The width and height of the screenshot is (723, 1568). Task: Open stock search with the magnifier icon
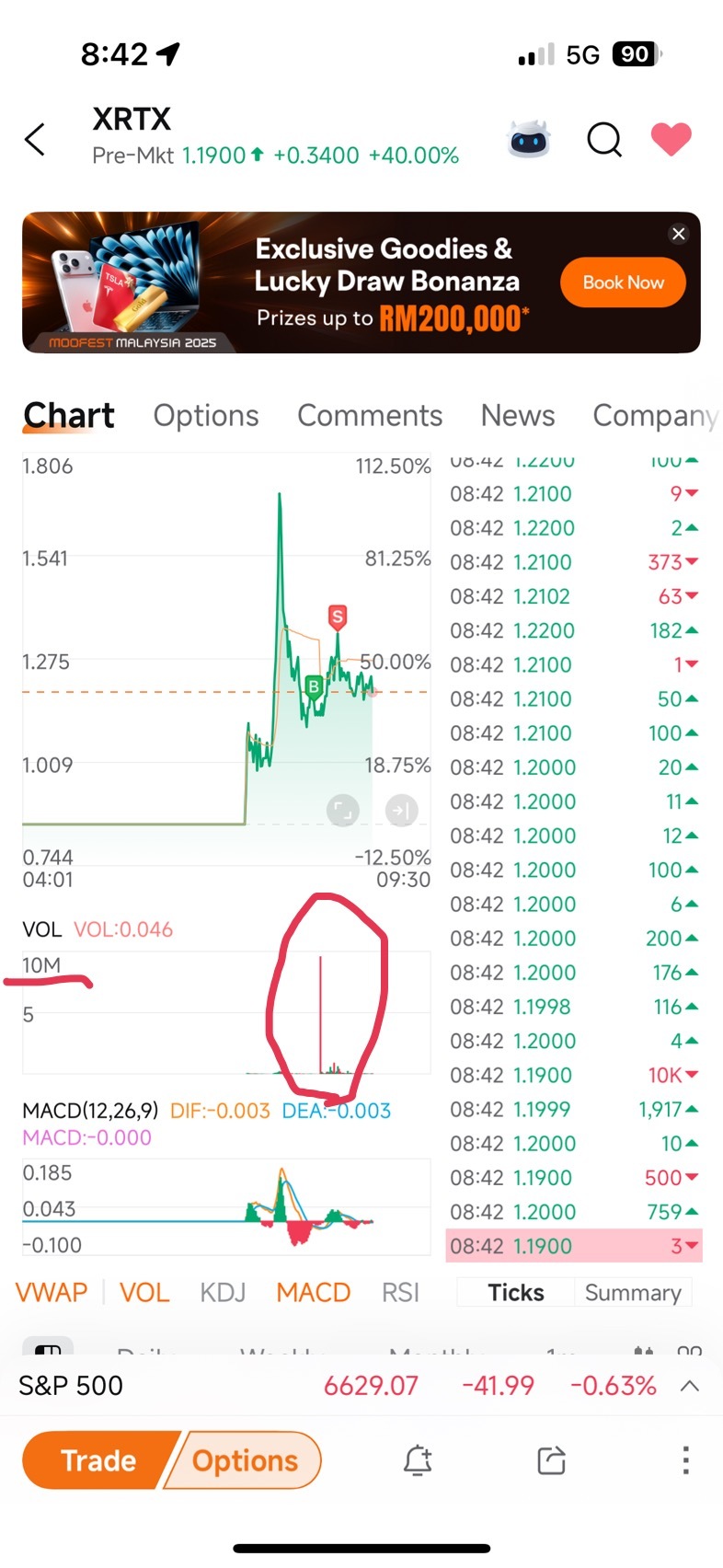pyautogui.click(x=604, y=140)
